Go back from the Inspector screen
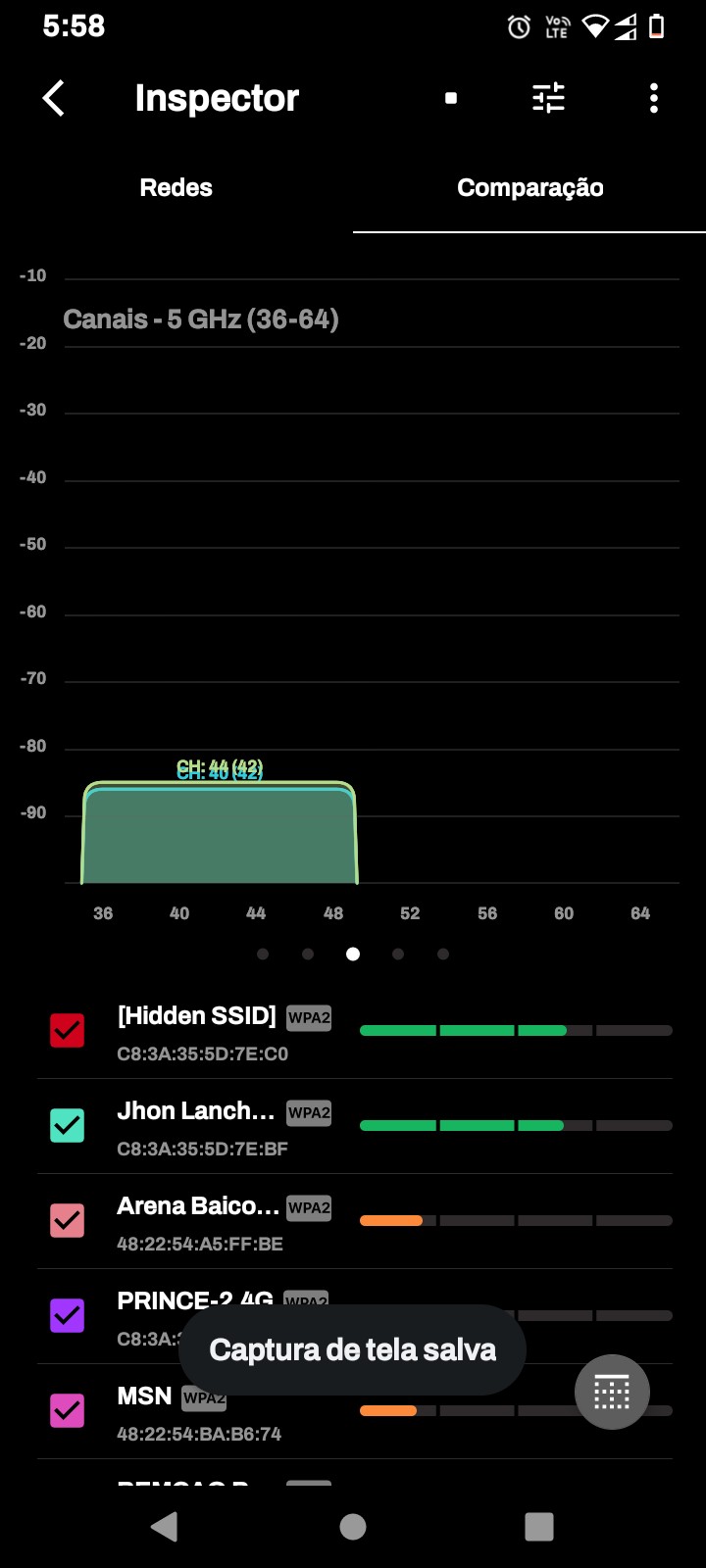The image size is (706, 1568). [54, 98]
